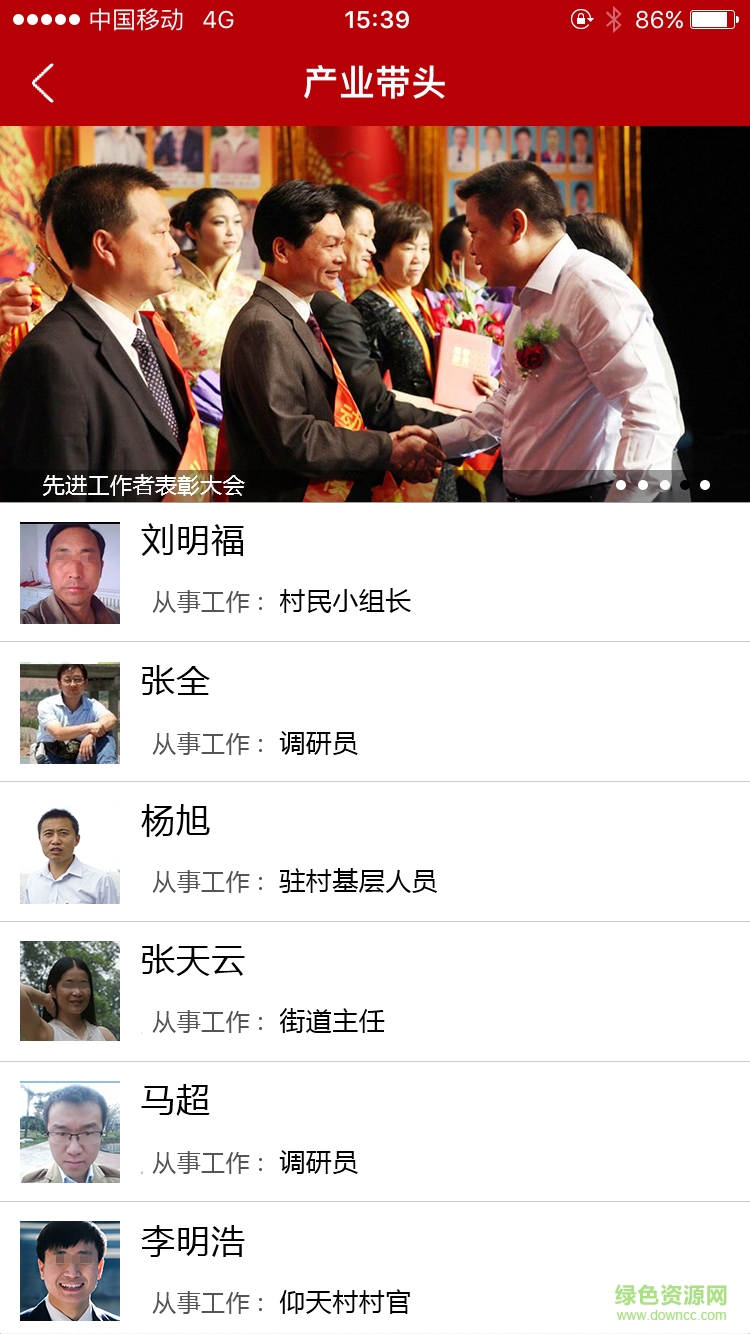Tap the third carousel indicator dot
The width and height of the screenshot is (750, 1334).
pos(664,485)
